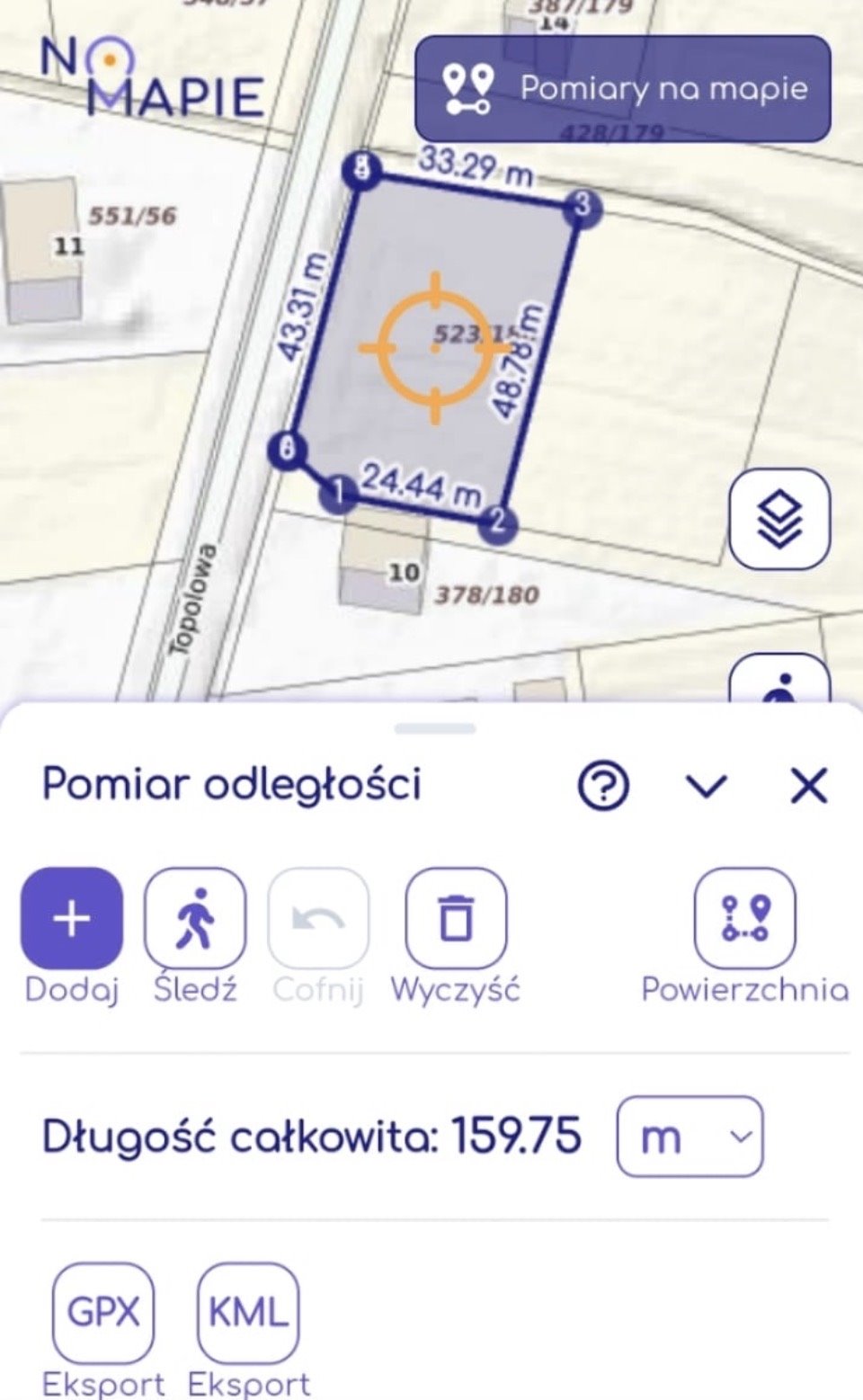Screen dimensions: 863x1400
Task: Select measurement point 2 on the map
Action: (498, 522)
